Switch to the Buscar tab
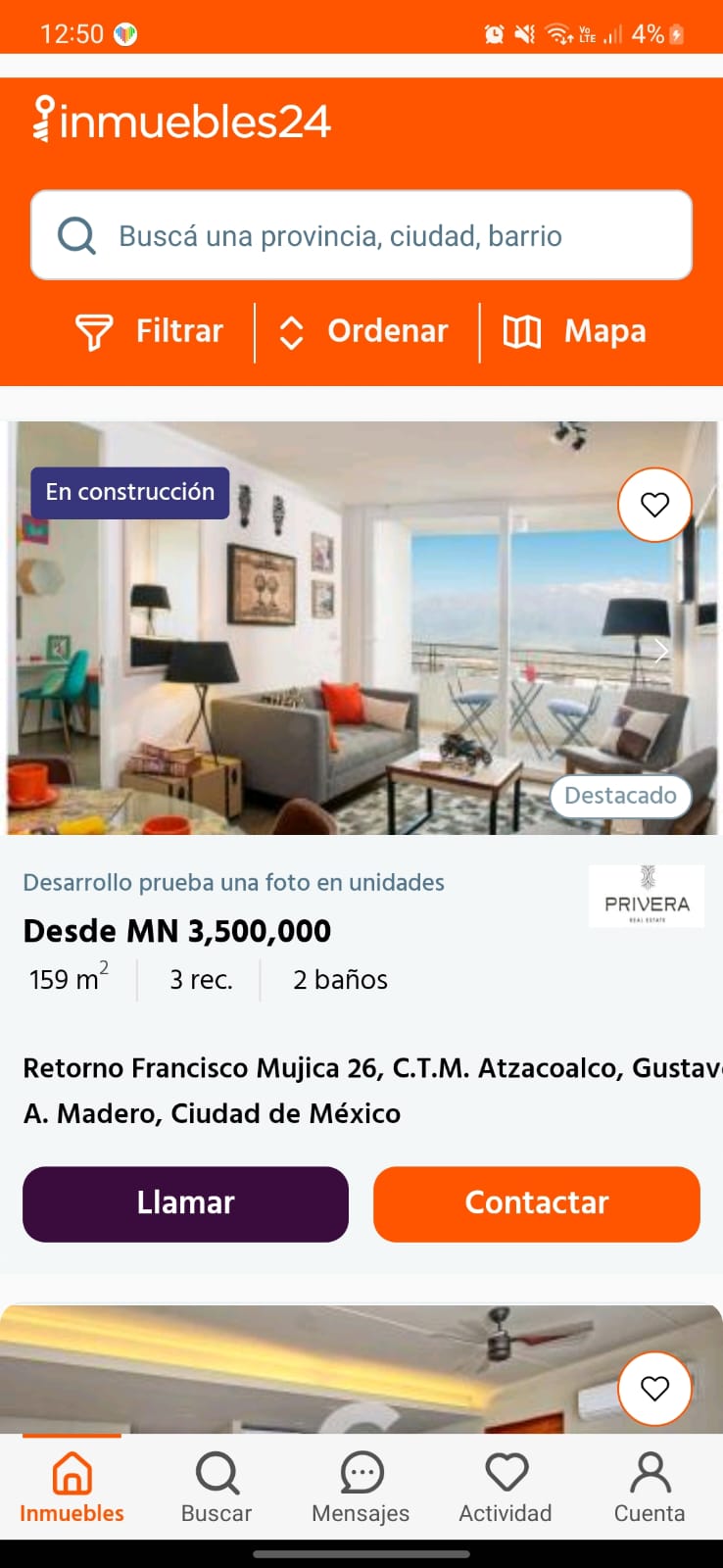723x1568 pixels. (217, 1488)
